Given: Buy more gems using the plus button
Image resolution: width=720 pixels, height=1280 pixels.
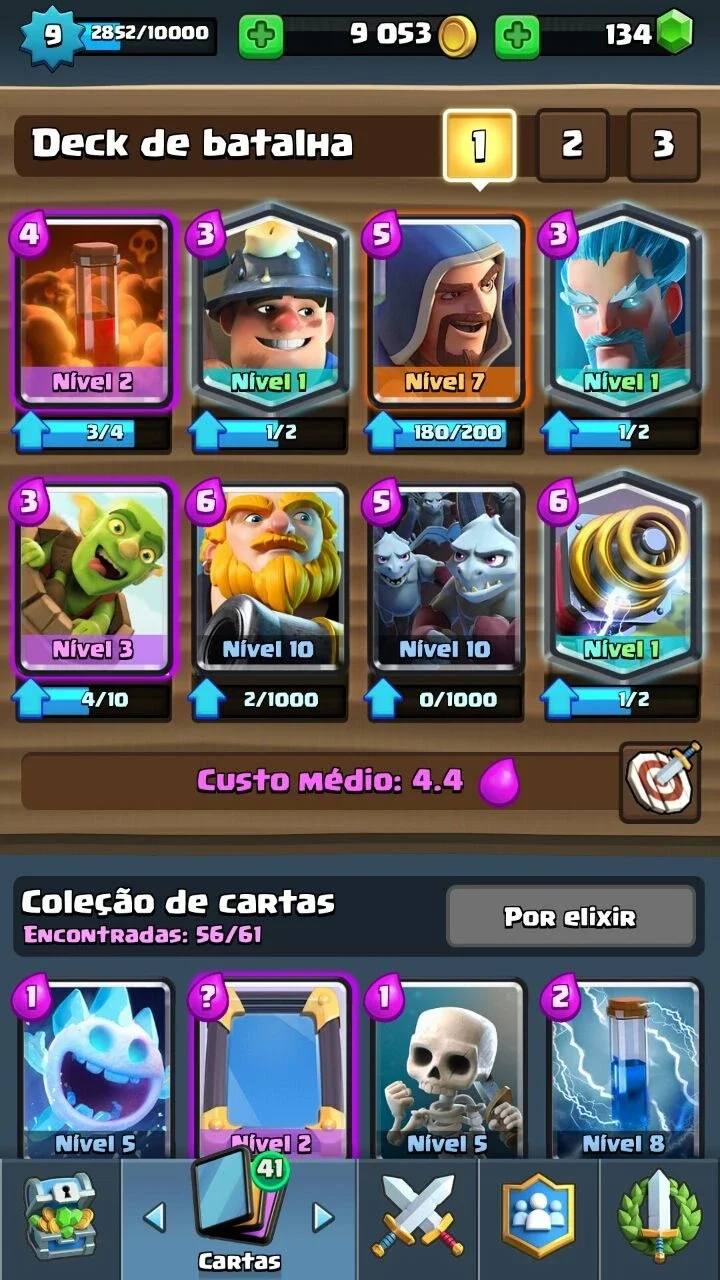Looking at the screenshot, I should tap(517, 37).
